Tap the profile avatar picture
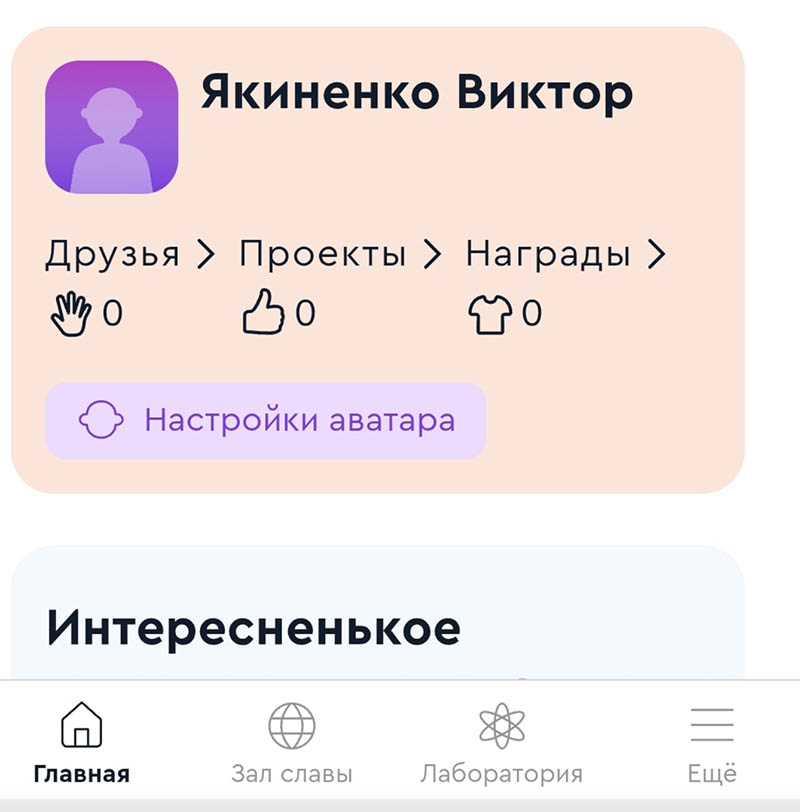 (112, 127)
